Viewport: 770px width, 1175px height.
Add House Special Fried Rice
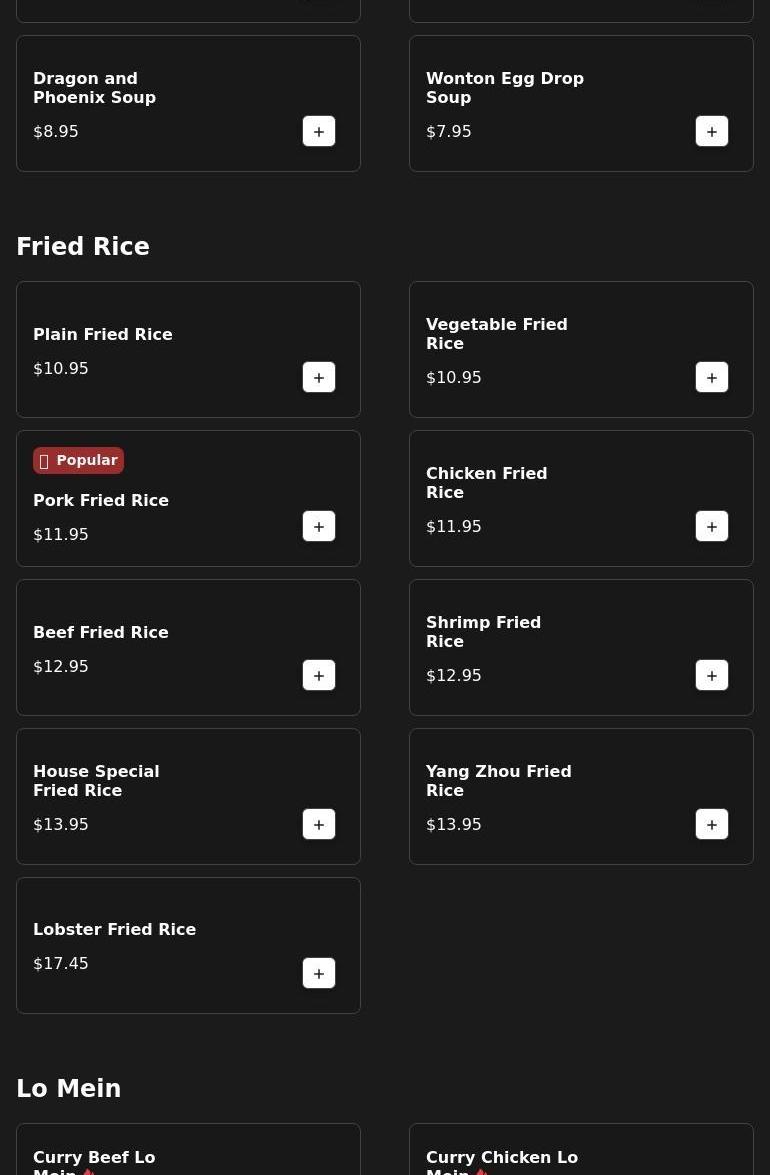click(319, 825)
